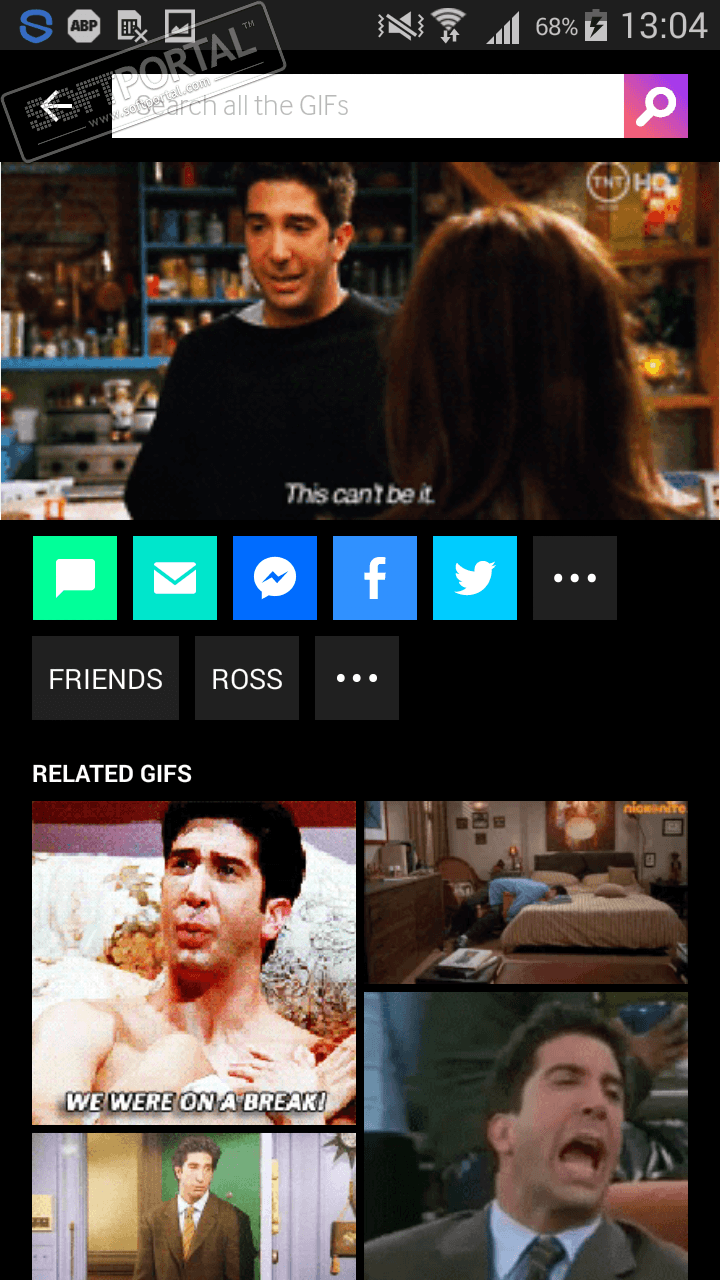Image resolution: width=720 pixels, height=1280 pixels.
Task: Tap the main GIF saying 'This can't be it'
Action: click(x=360, y=340)
